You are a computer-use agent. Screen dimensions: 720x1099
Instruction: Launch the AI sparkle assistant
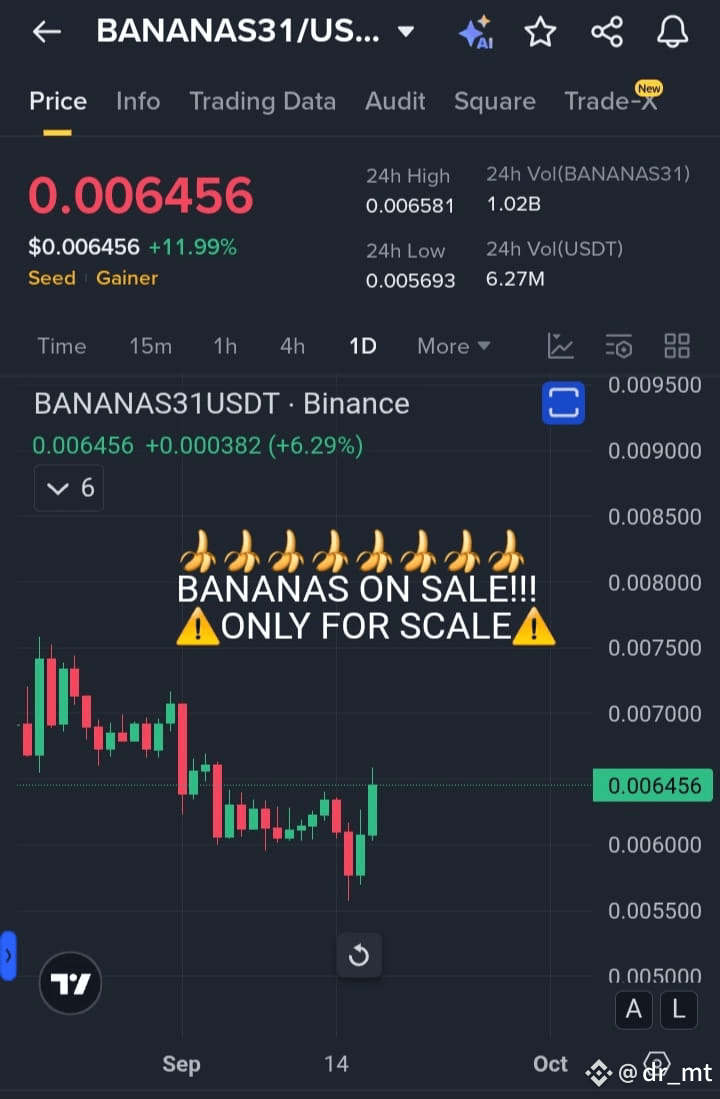(x=475, y=32)
